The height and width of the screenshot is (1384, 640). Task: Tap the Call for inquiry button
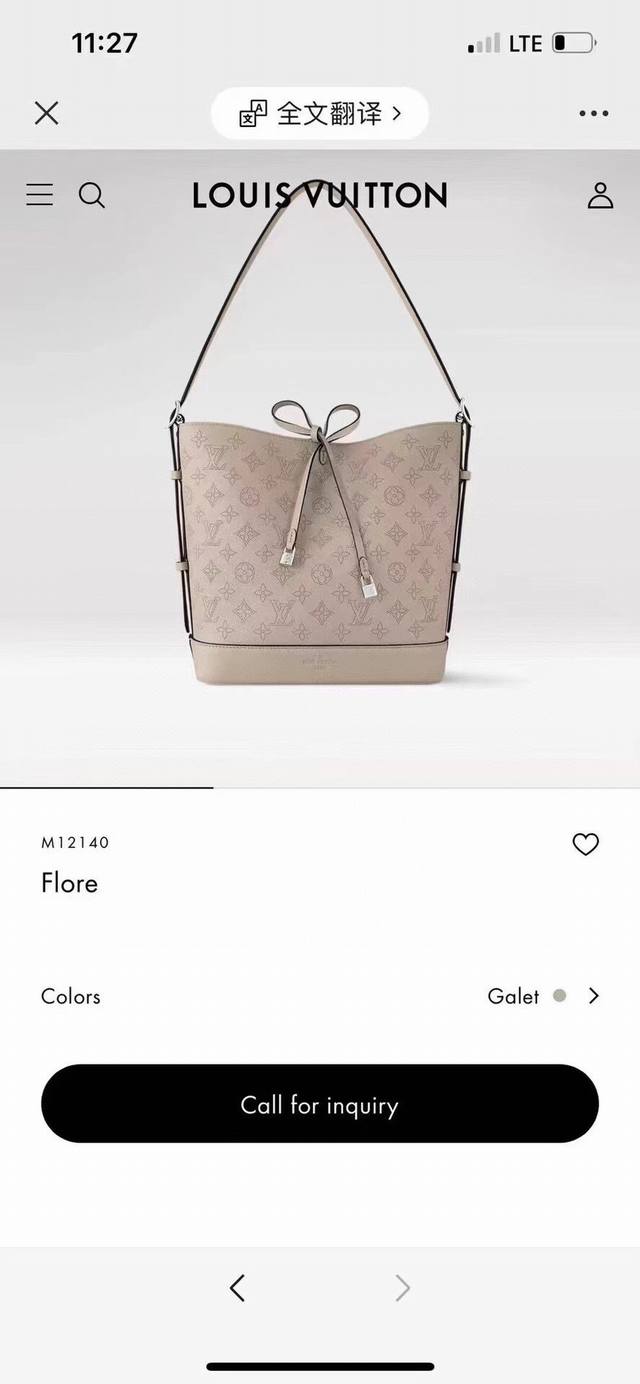click(x=320, y=1104)
